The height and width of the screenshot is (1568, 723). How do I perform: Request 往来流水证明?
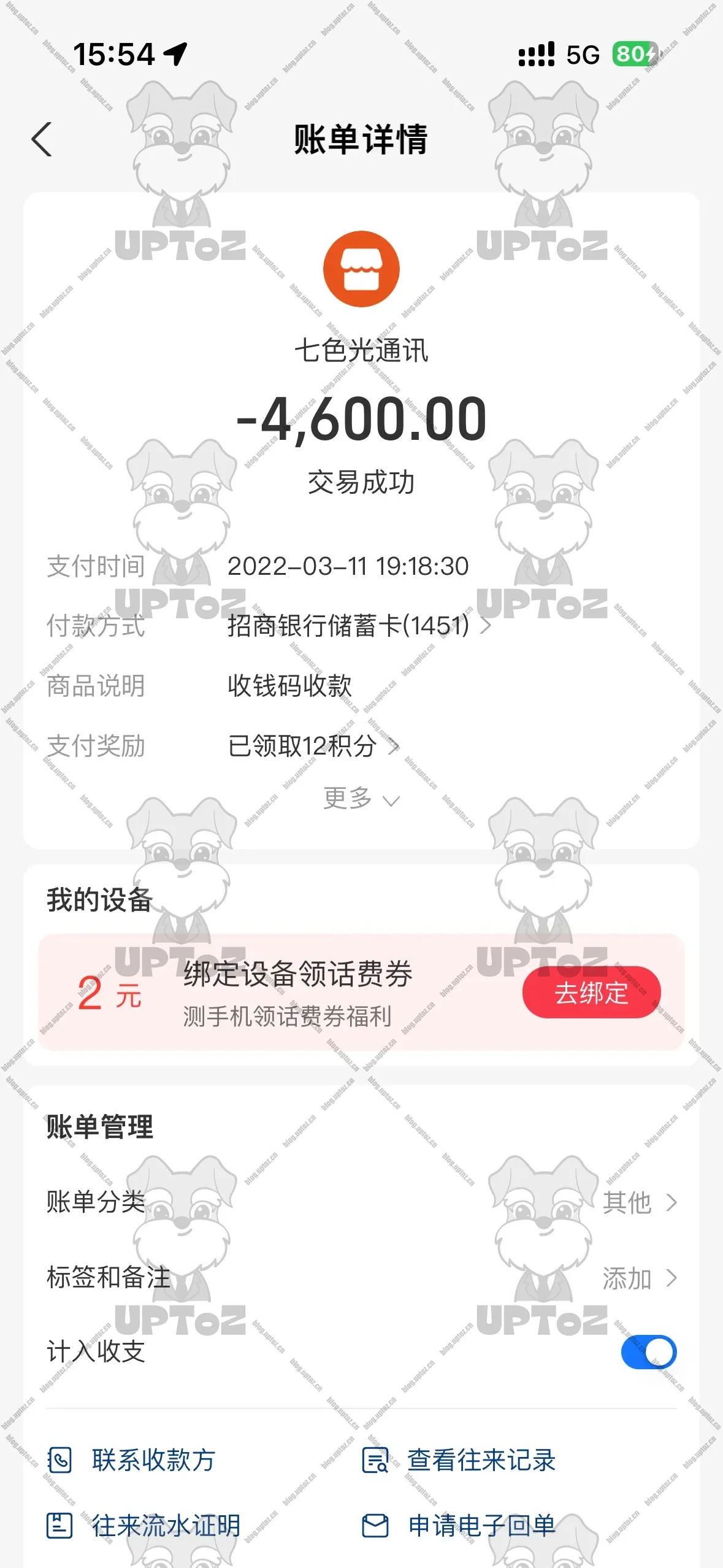click(144, 1526)
